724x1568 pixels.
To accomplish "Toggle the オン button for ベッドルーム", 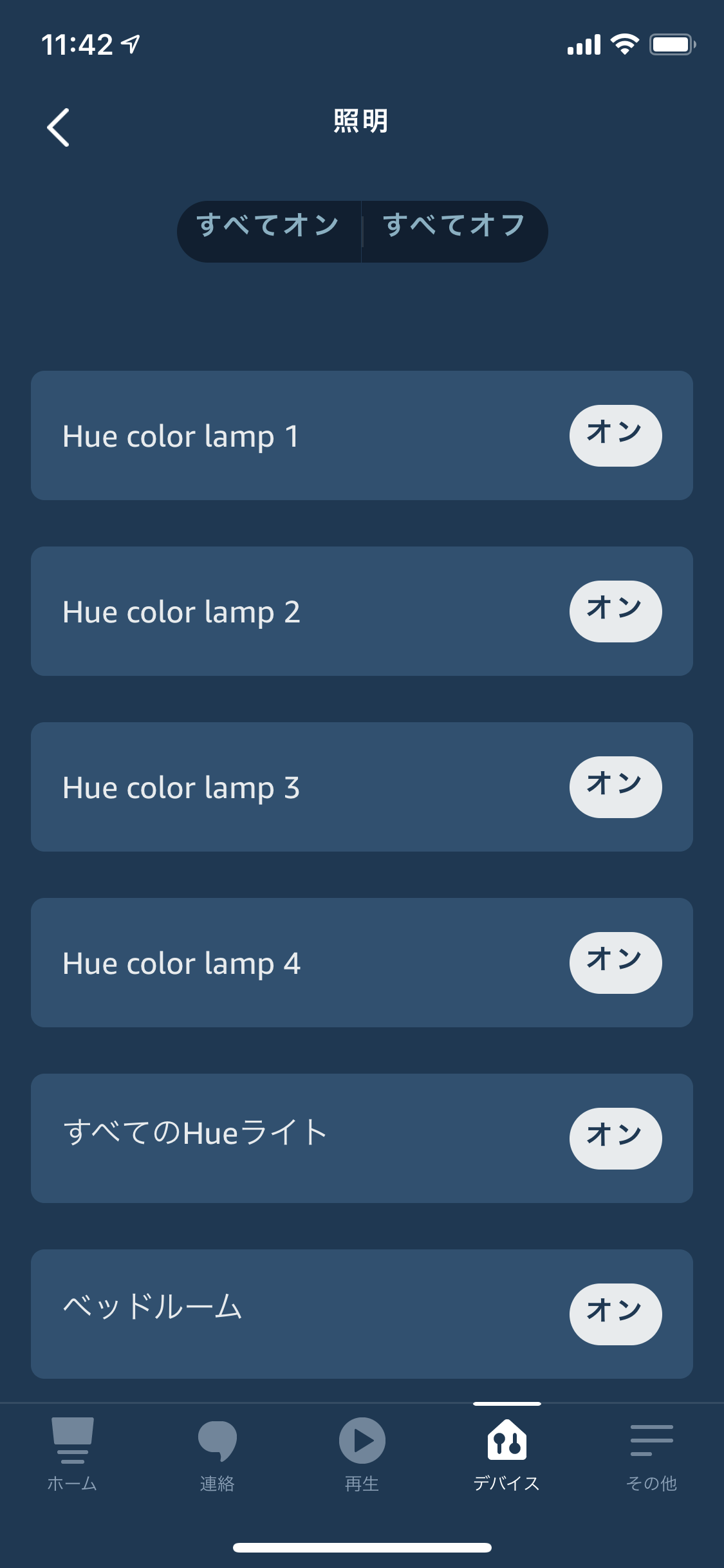I will (615, 1314).
